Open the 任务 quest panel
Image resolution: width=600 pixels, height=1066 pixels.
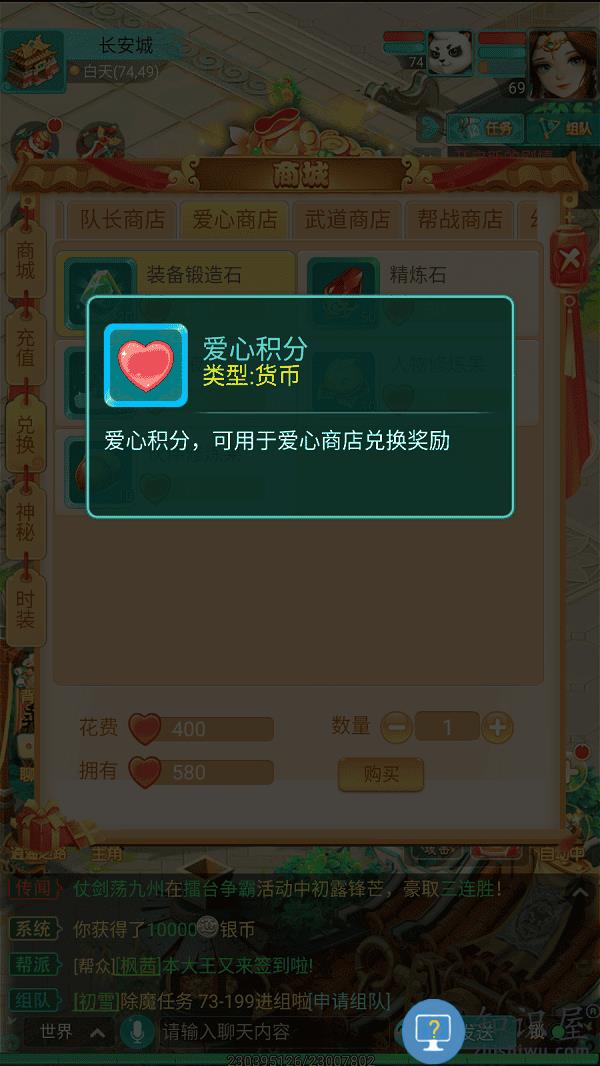tap(485, 128)
